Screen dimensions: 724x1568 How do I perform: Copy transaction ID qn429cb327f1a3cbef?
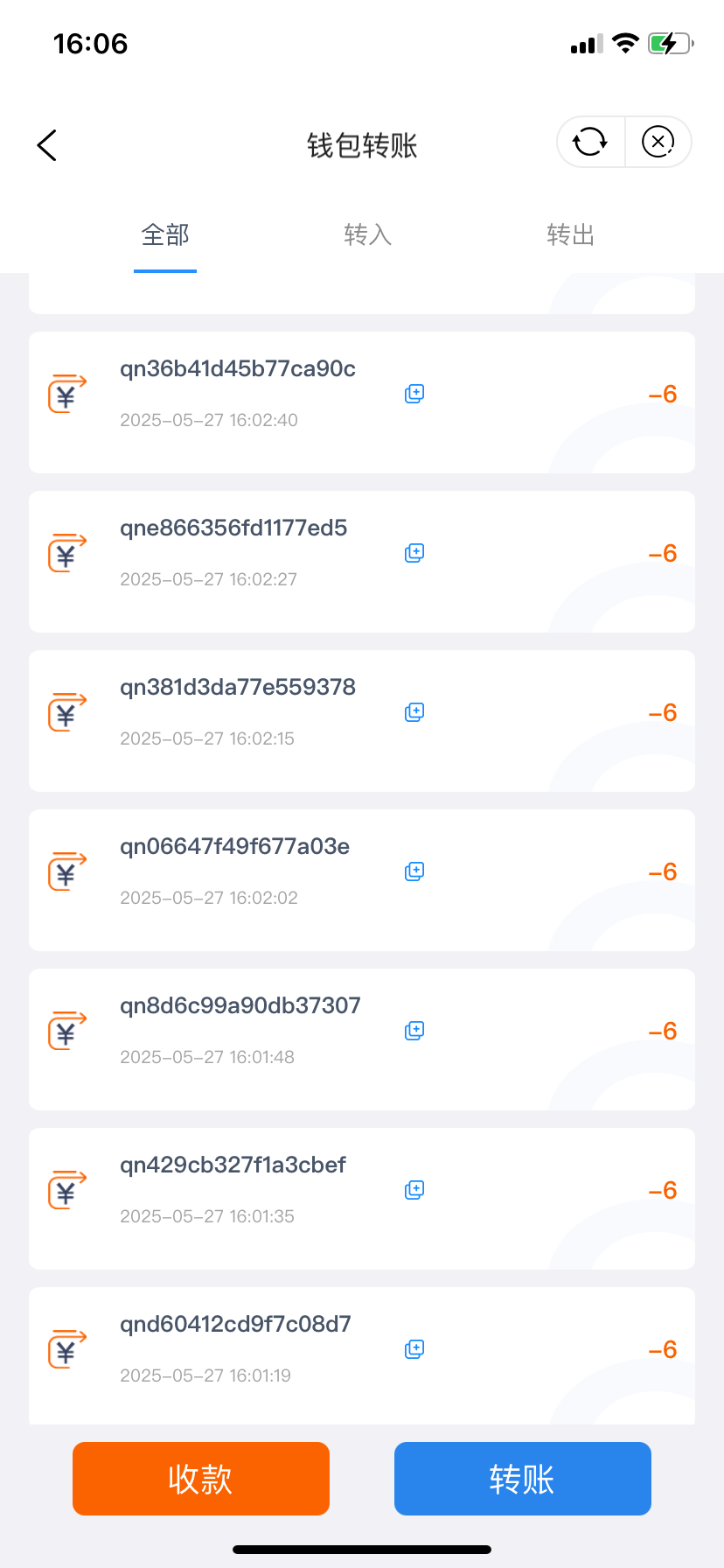tap(414, 1190)
